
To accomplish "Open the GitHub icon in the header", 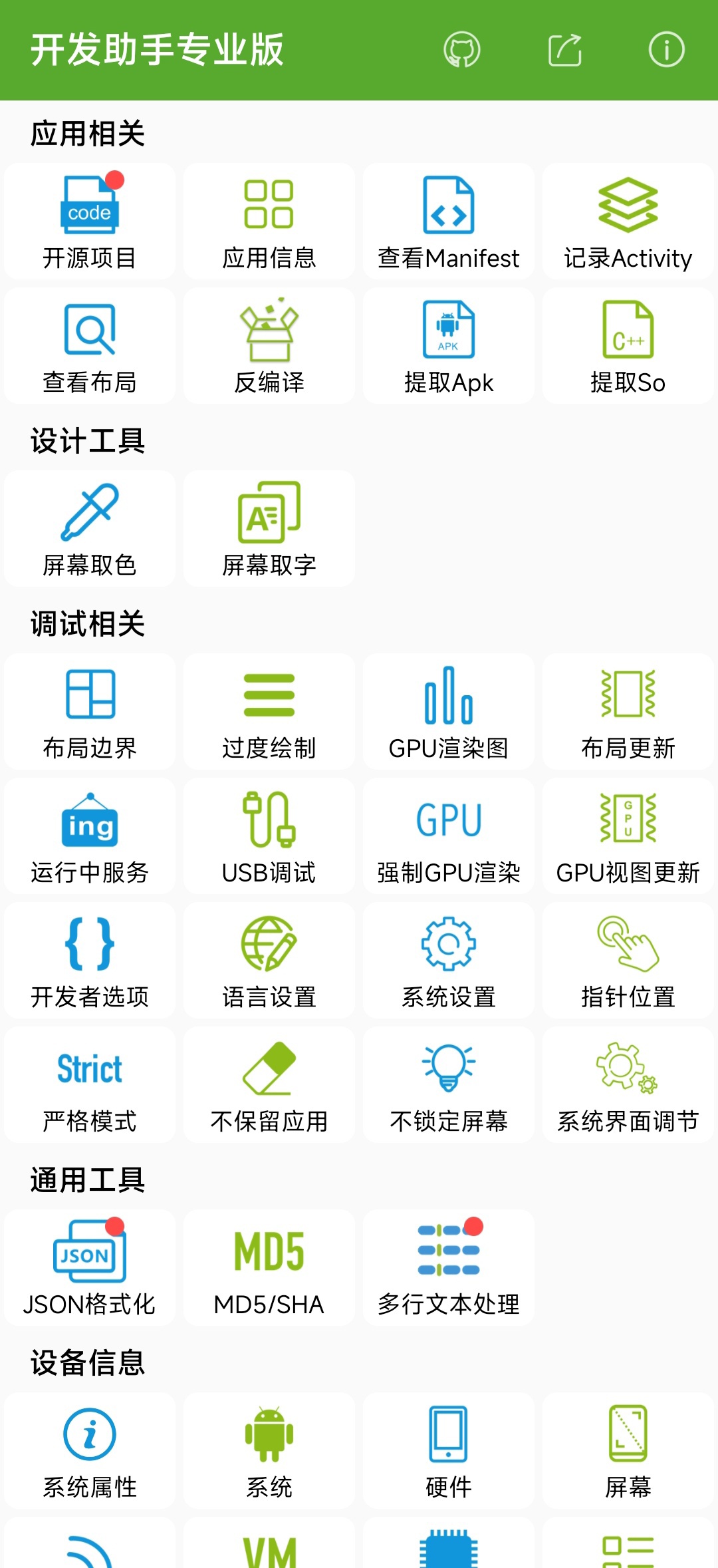I will (462, 50).
